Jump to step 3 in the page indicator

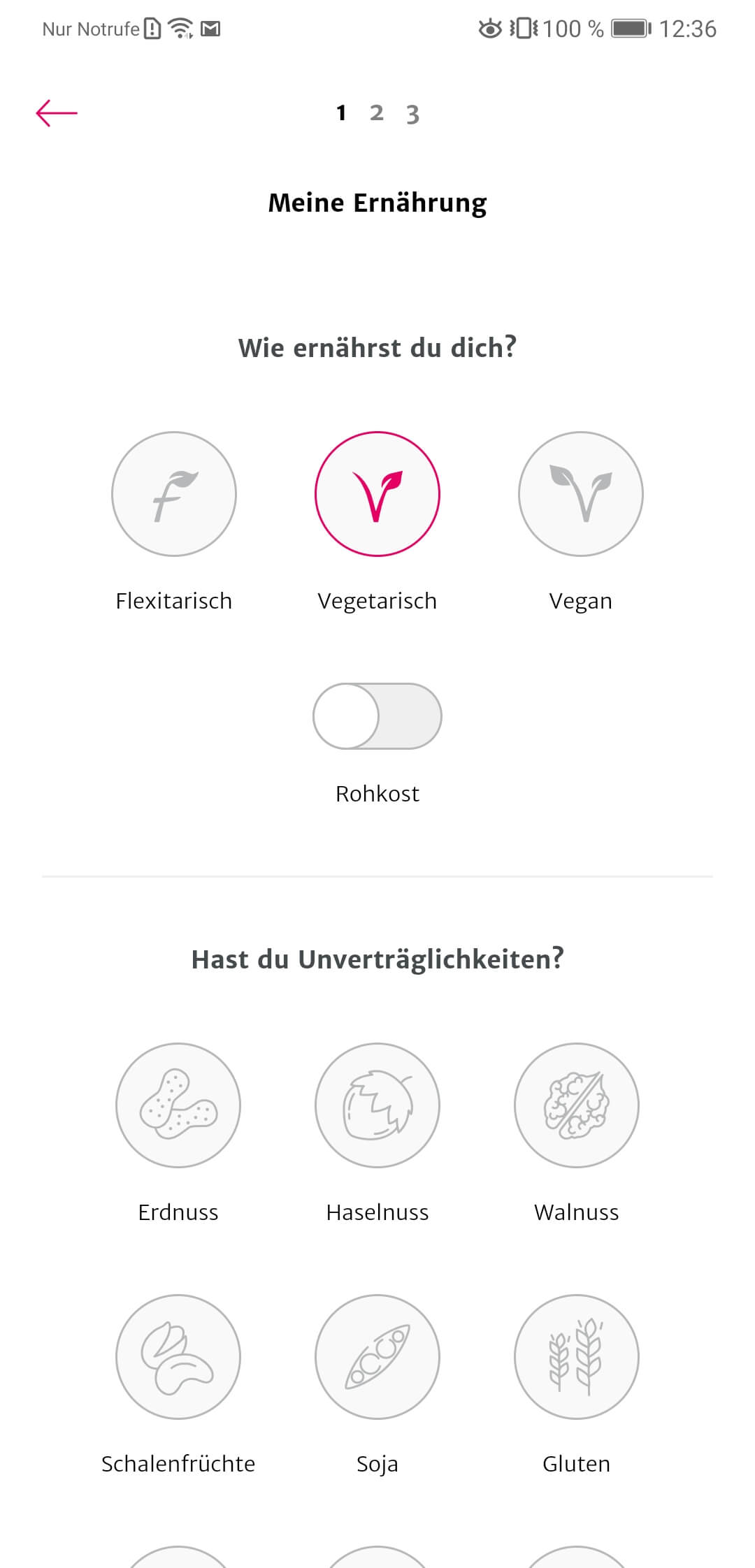412,114
